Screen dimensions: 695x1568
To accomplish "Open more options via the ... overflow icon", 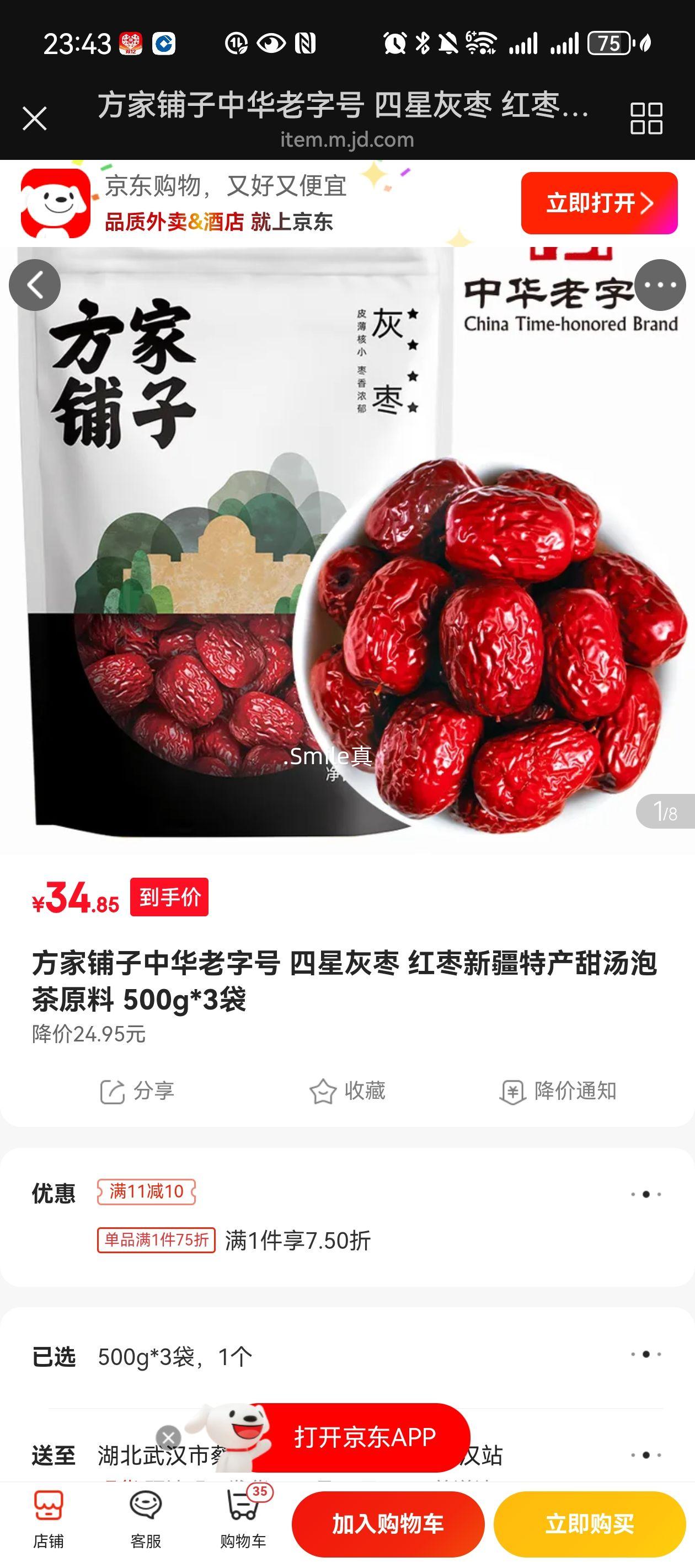I will click(660, 285).
